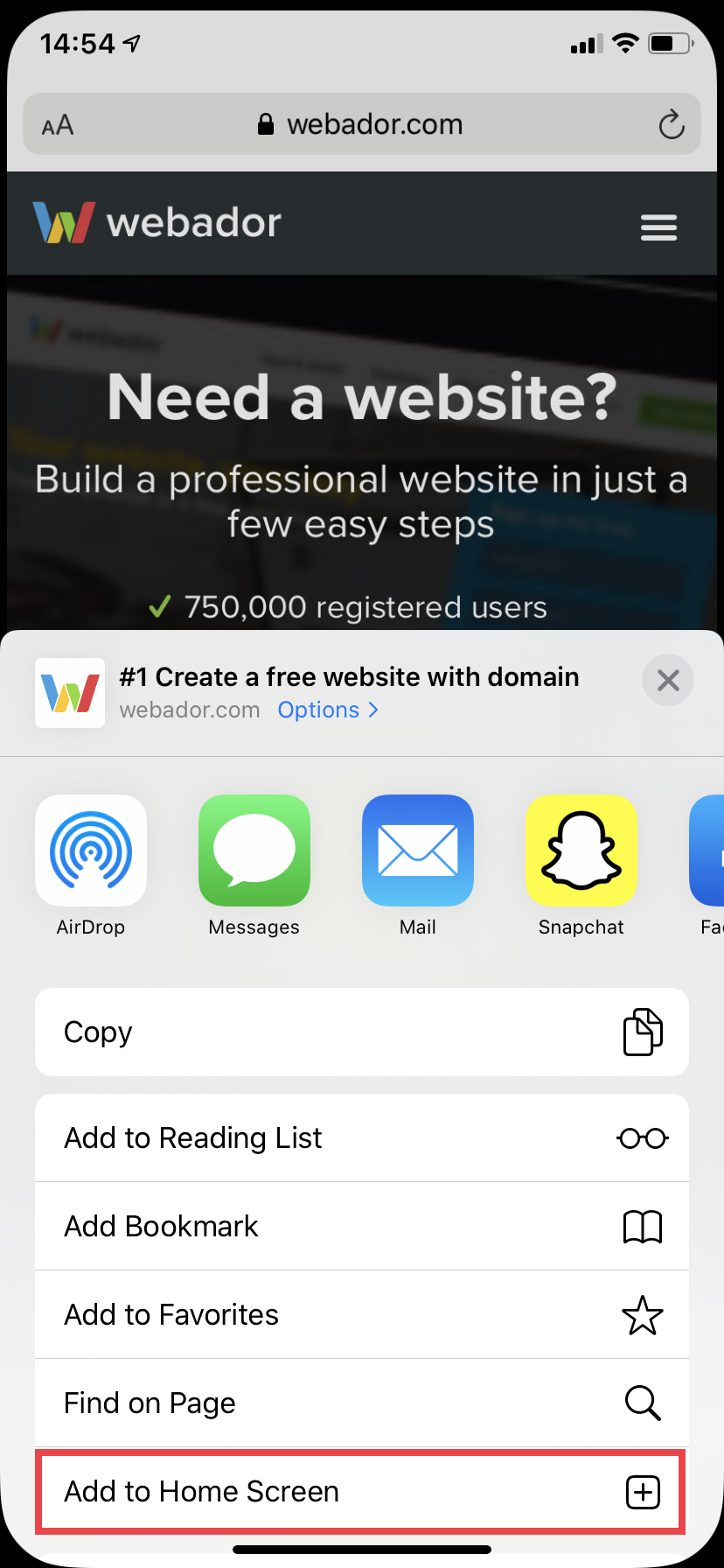The image size is (724, 1568).
Task: Expand the share Options with the chevron
Action: coord(329,710)
